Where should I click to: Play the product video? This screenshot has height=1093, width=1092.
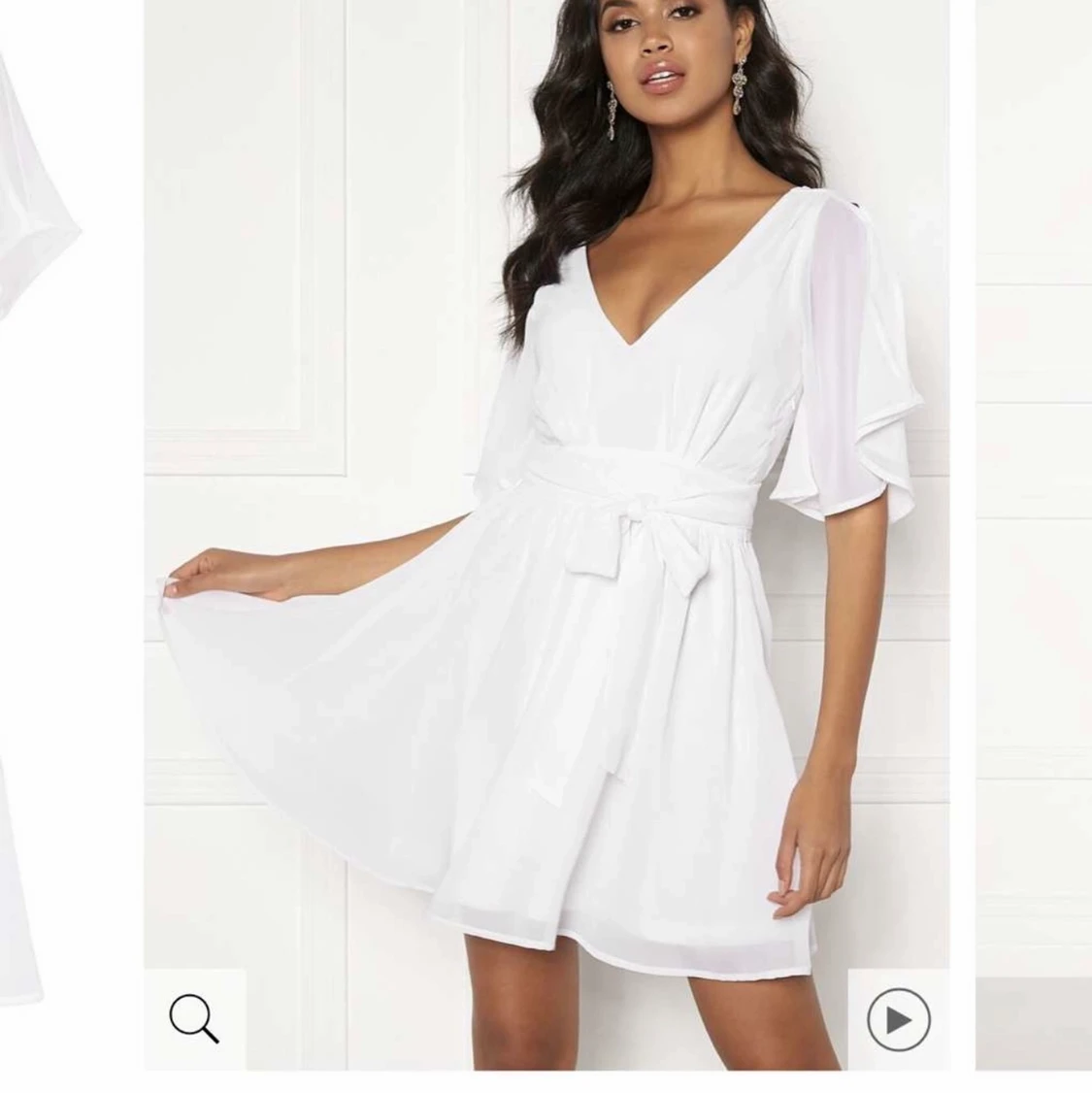(898, 1019)
